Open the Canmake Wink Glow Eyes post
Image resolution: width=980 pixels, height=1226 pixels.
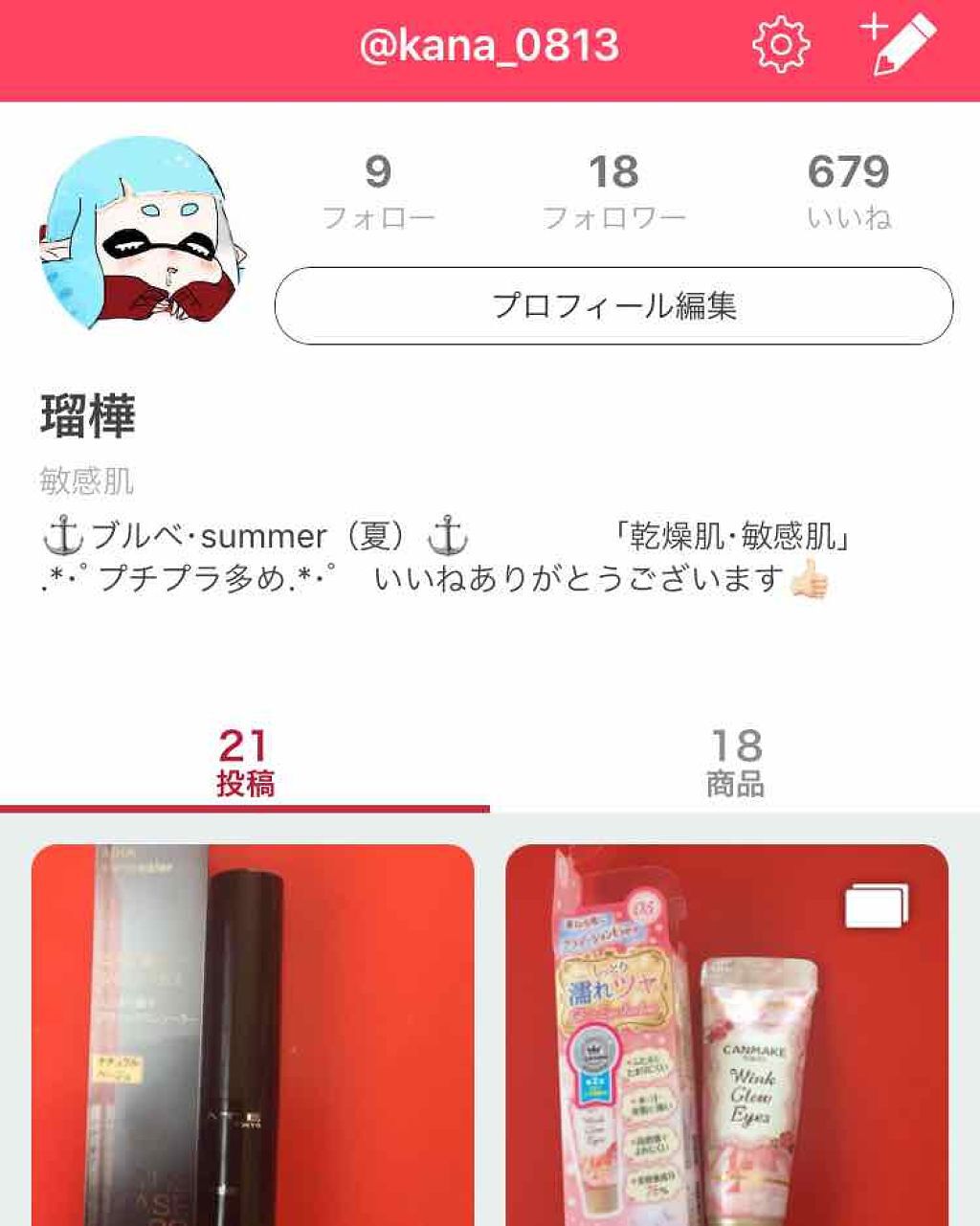[x=726, y=1034]
